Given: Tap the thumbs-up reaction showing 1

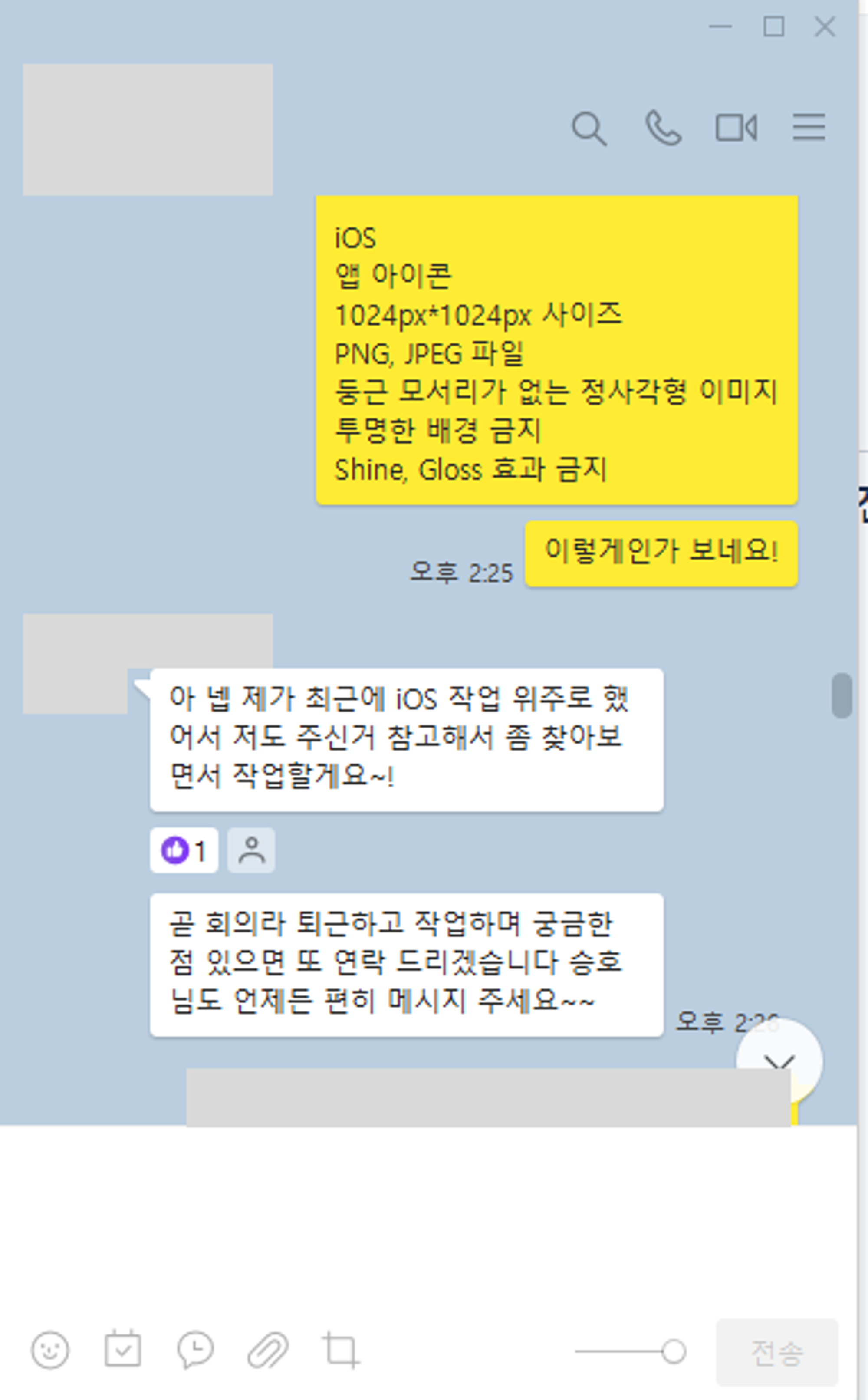Looking at the screenshot, I should pyautogui.click(x=184, y=850).
